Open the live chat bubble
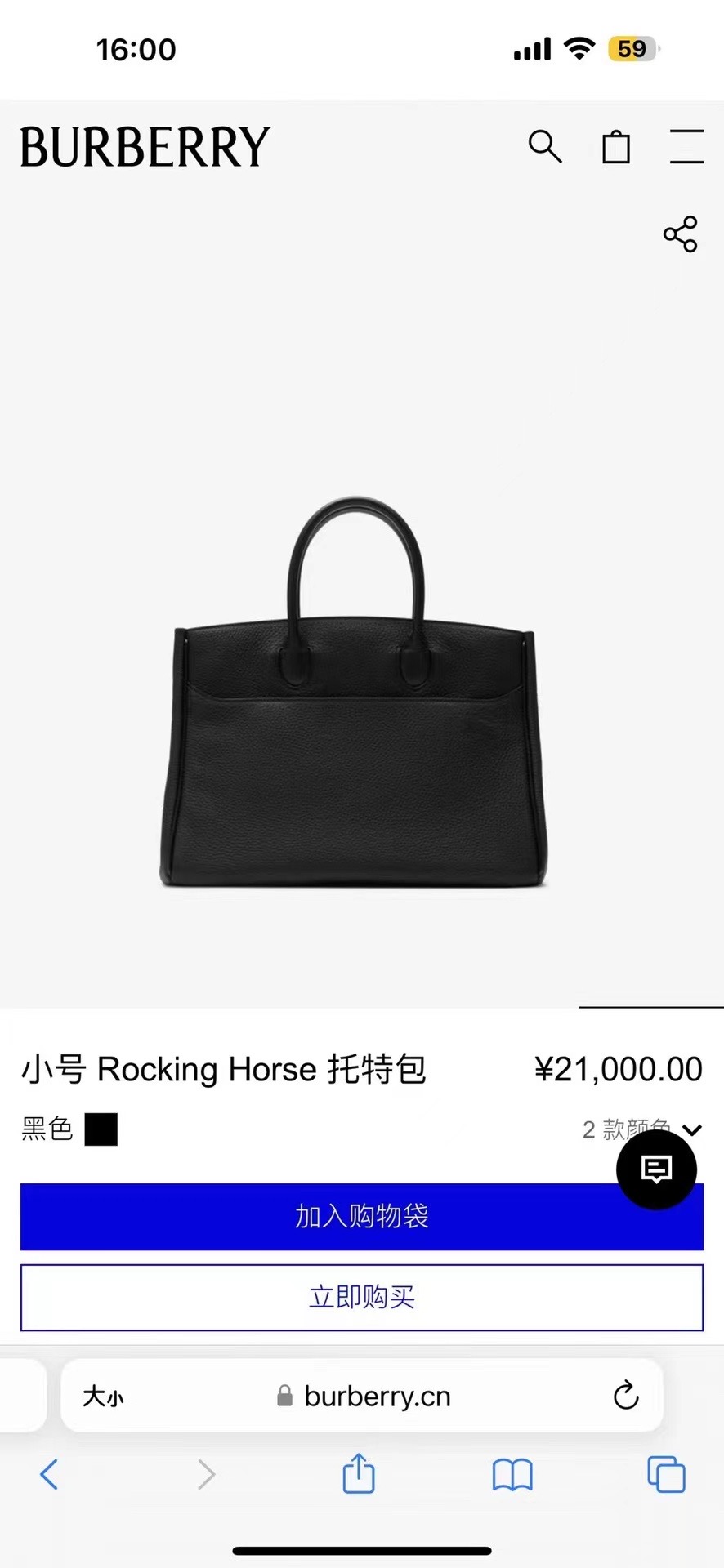Screen dimensions: 724x1568 coord(656,1169)
